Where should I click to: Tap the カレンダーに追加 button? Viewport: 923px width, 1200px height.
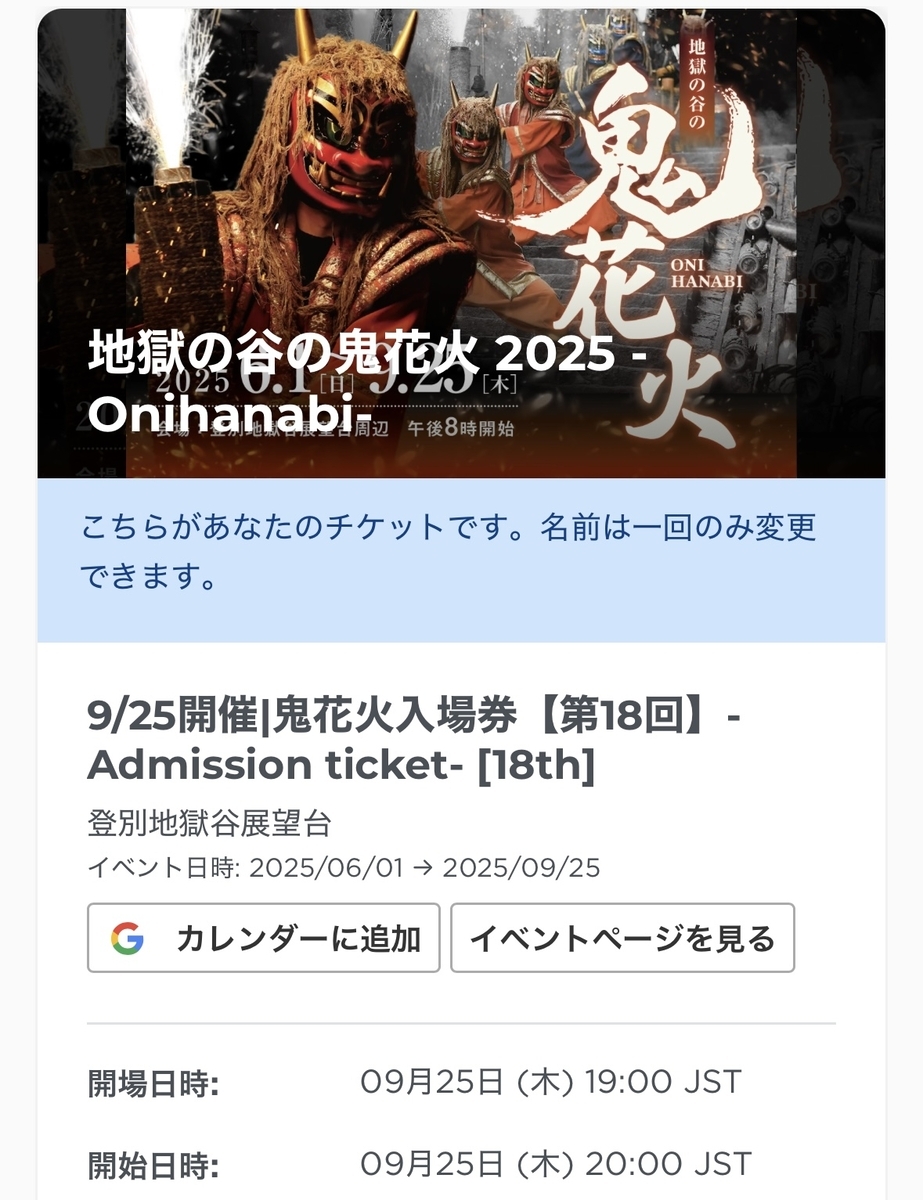coord(264,938)
